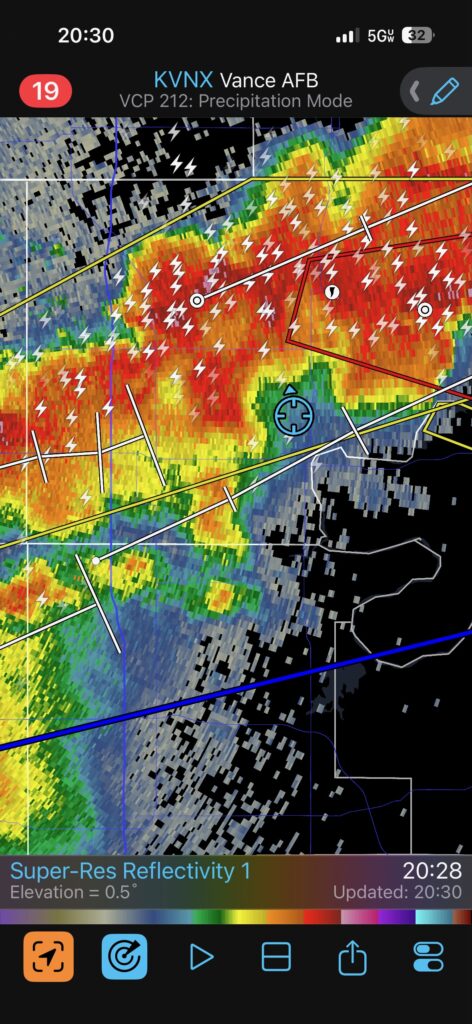Open the split panel layout button
This screenshot has width=472, height=1024.
pos(276,957)
